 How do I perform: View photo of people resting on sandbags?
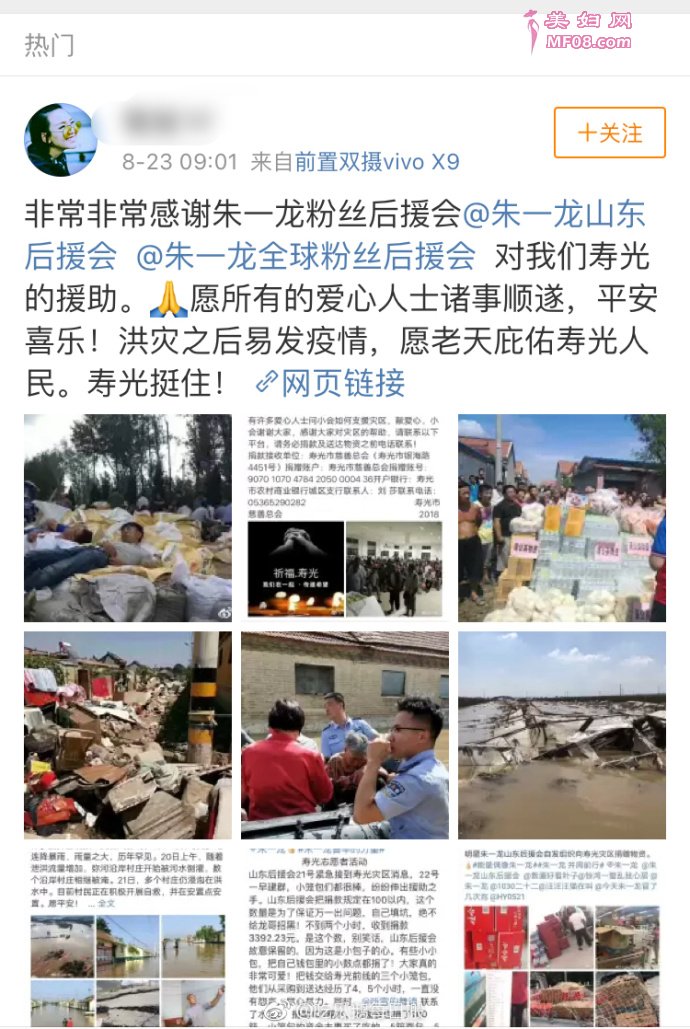coord(128,518)
